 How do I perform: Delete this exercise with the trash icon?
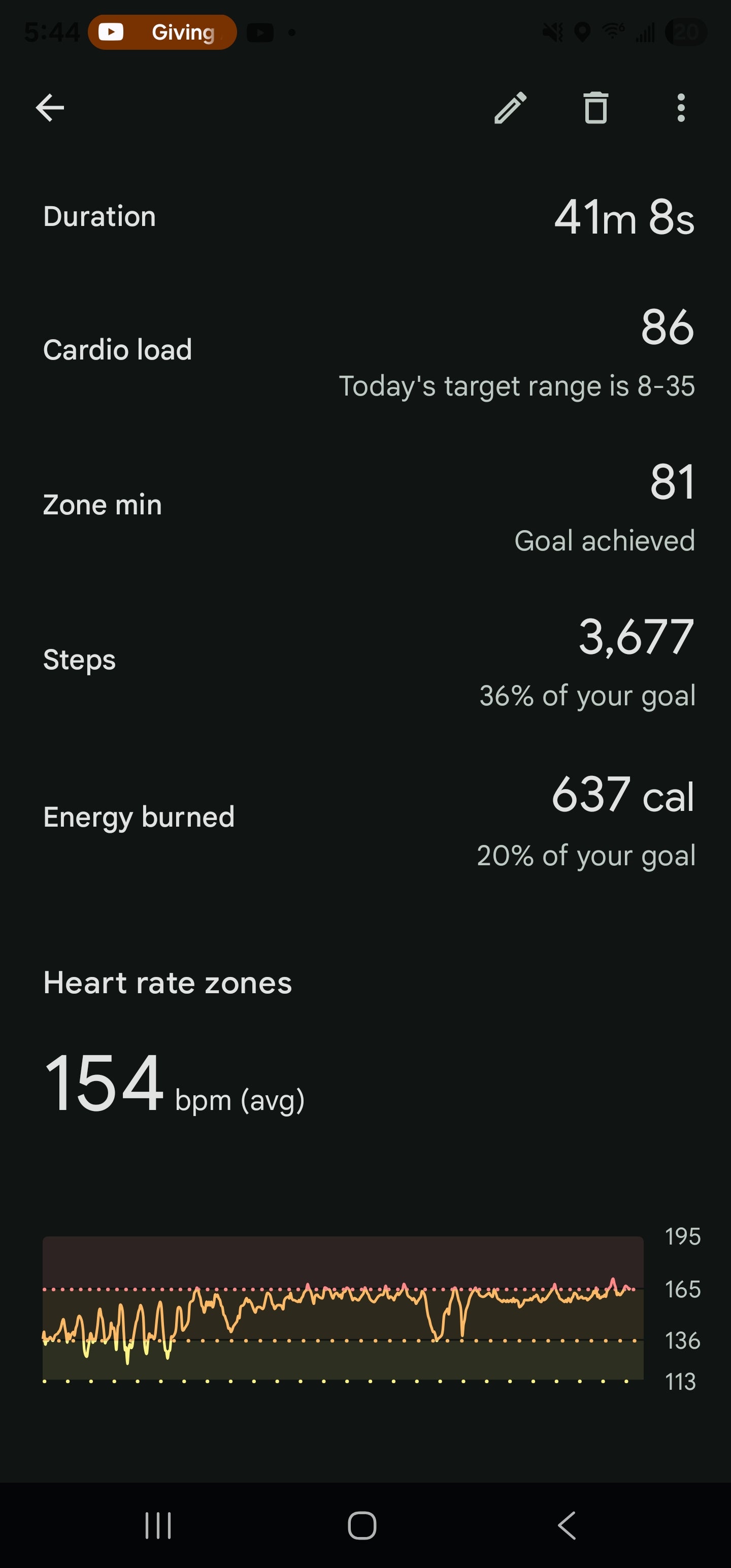pyautogui.click(x=595, y=108)
